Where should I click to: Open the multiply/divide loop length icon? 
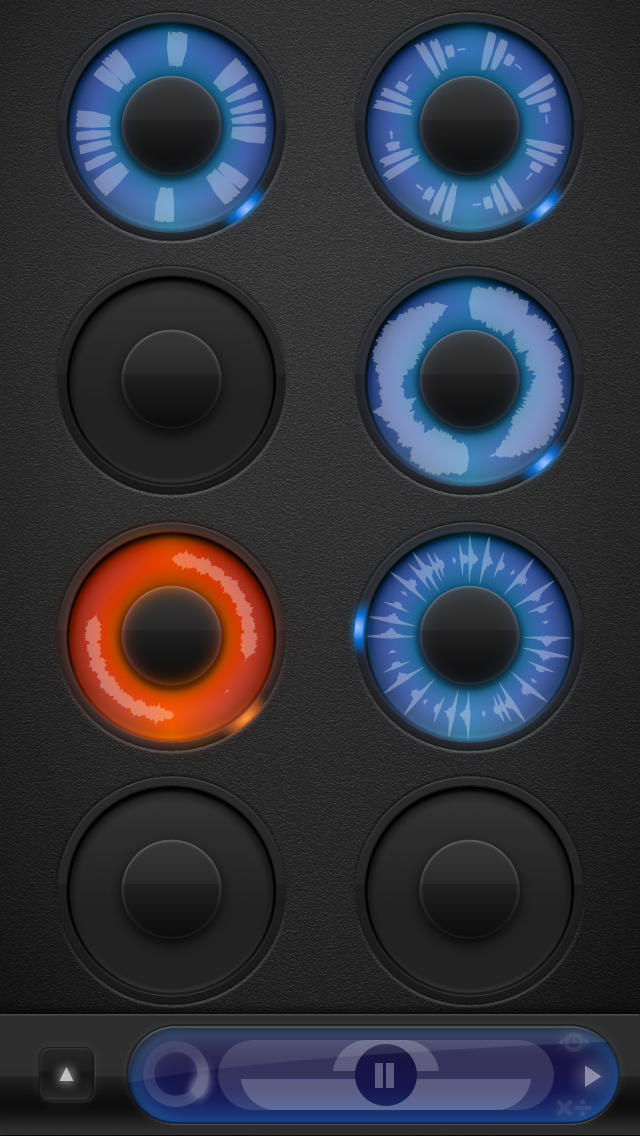tap(573, 1107)
